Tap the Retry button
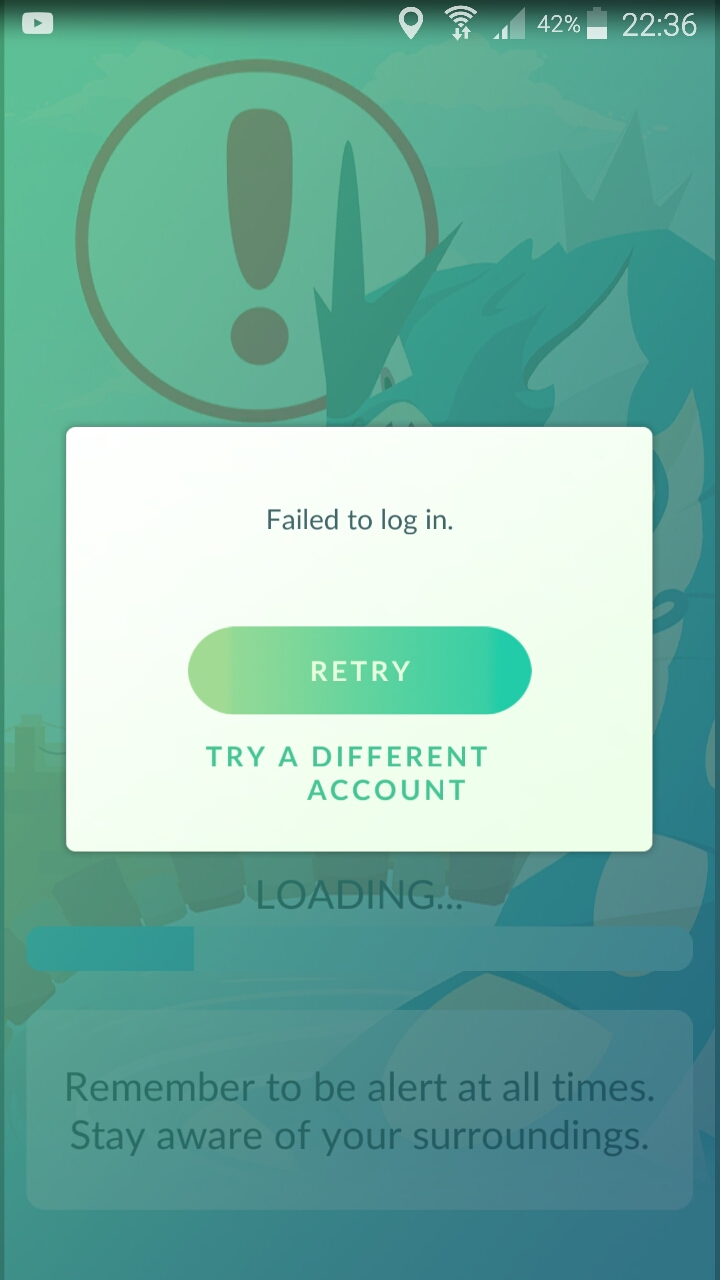720x1280 pixels. point(359,670)
